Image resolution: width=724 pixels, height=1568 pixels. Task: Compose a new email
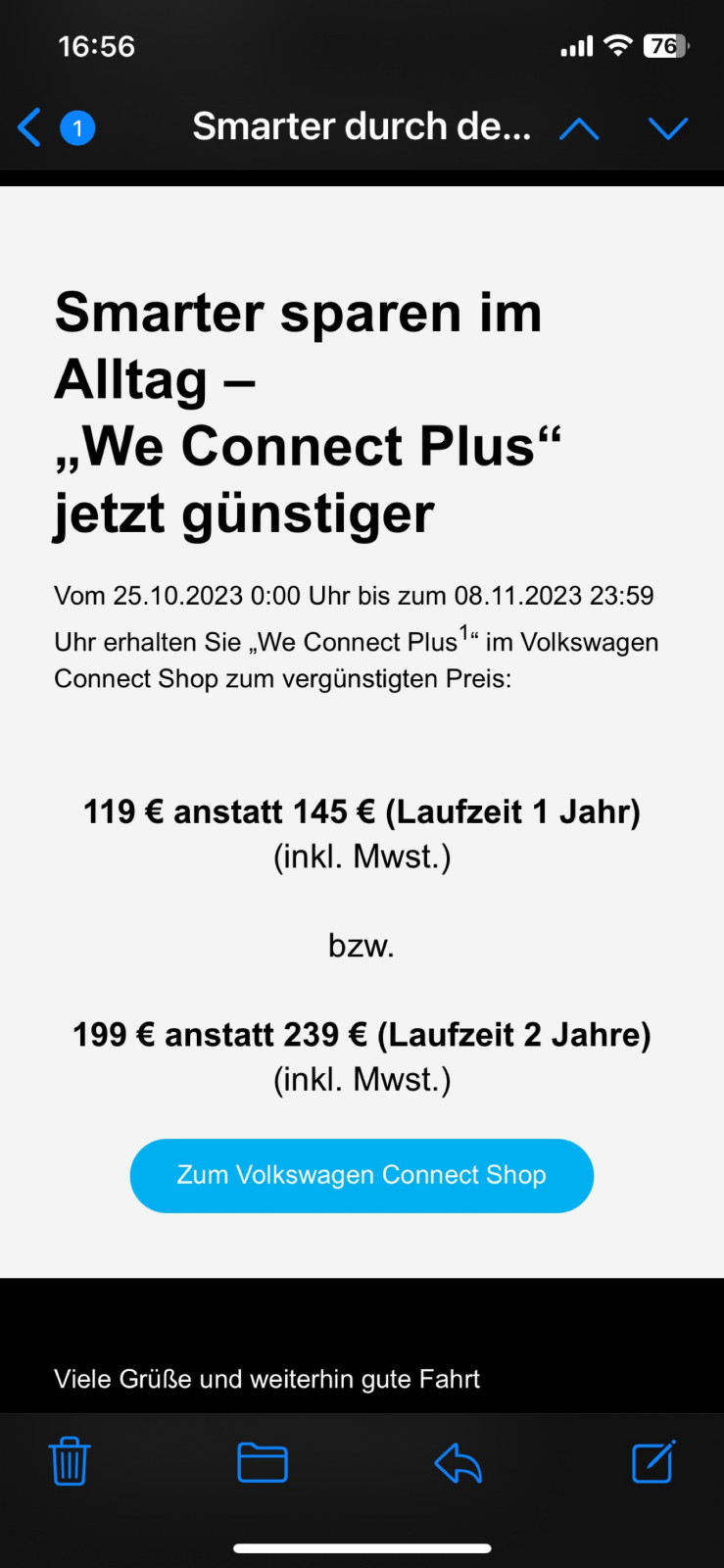(x=653, y=1461)
